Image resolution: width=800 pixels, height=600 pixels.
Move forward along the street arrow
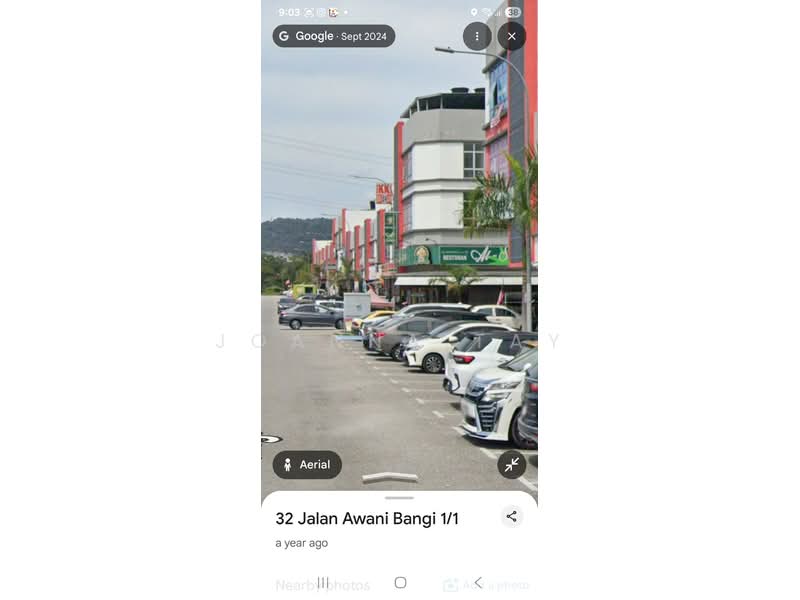click(x=390, y=477)
